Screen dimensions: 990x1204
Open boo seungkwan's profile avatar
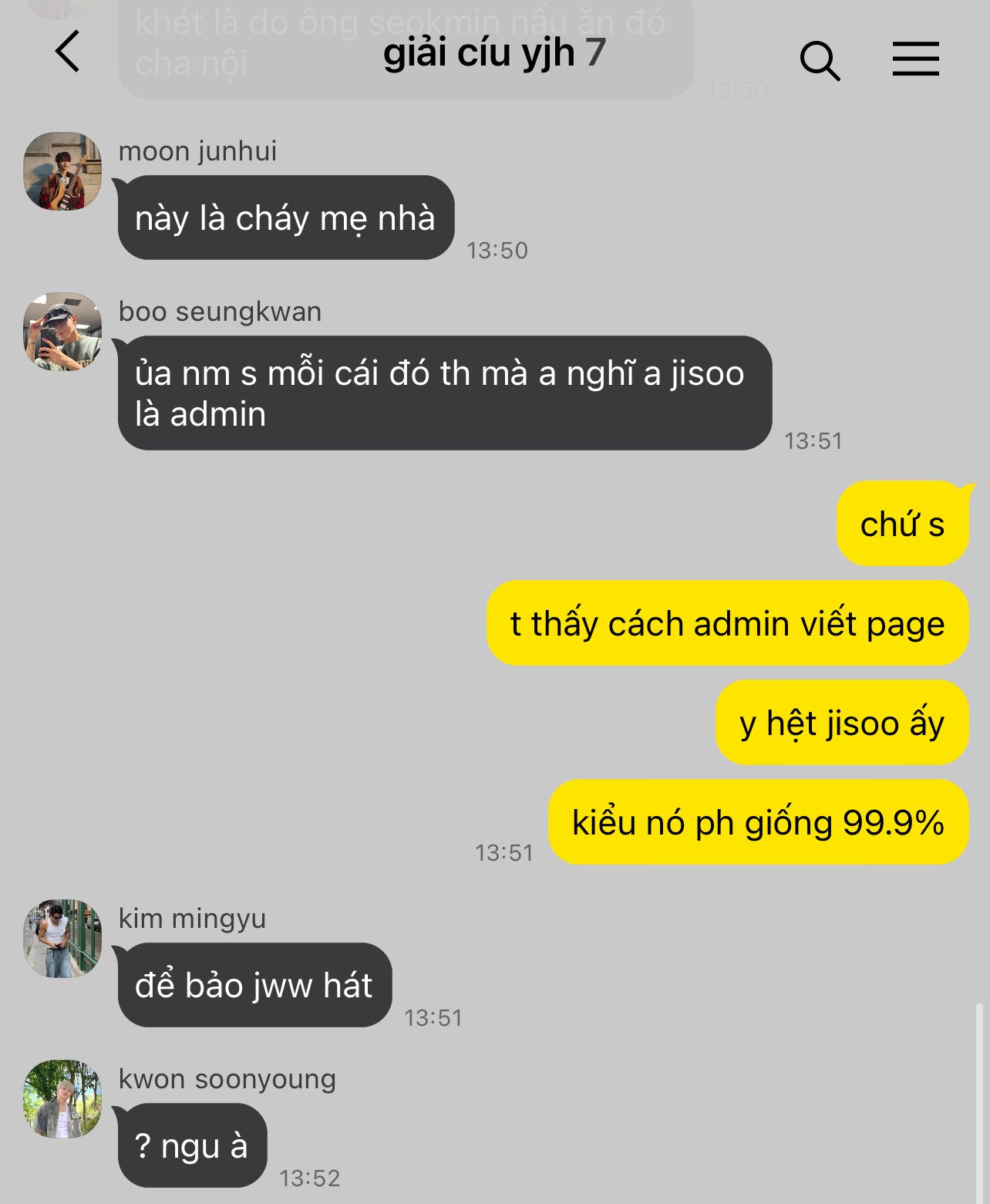(x=62, y=332)
